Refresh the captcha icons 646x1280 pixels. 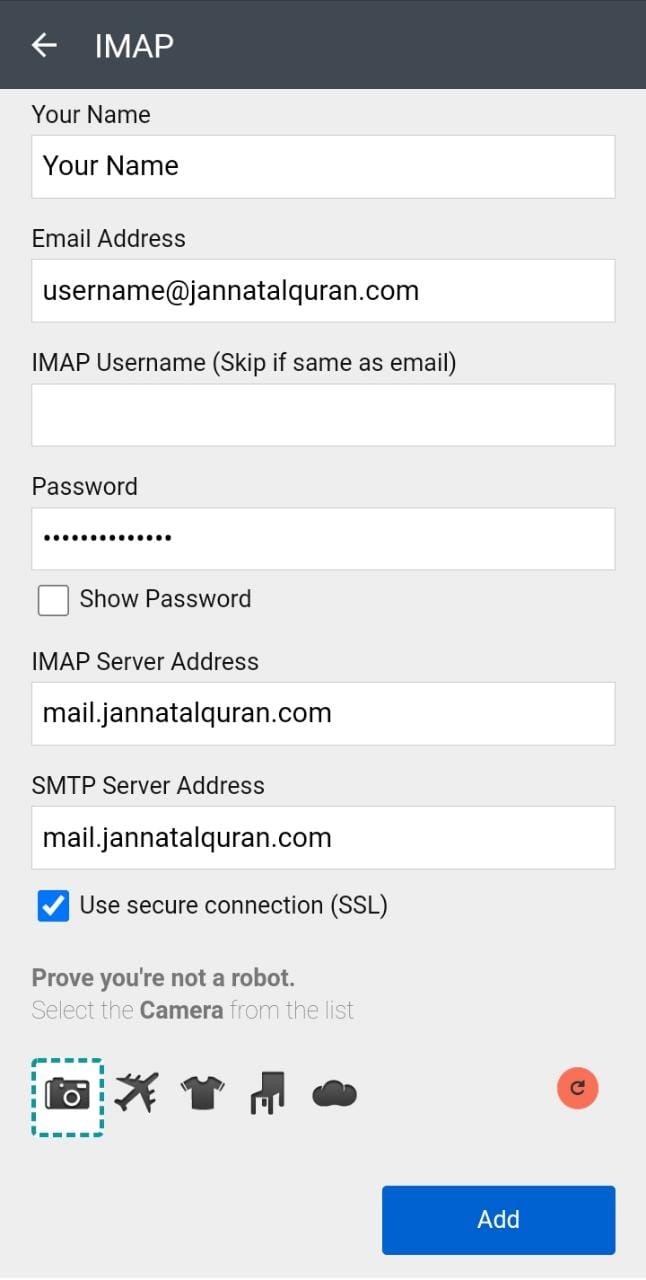coord(578,1088)
